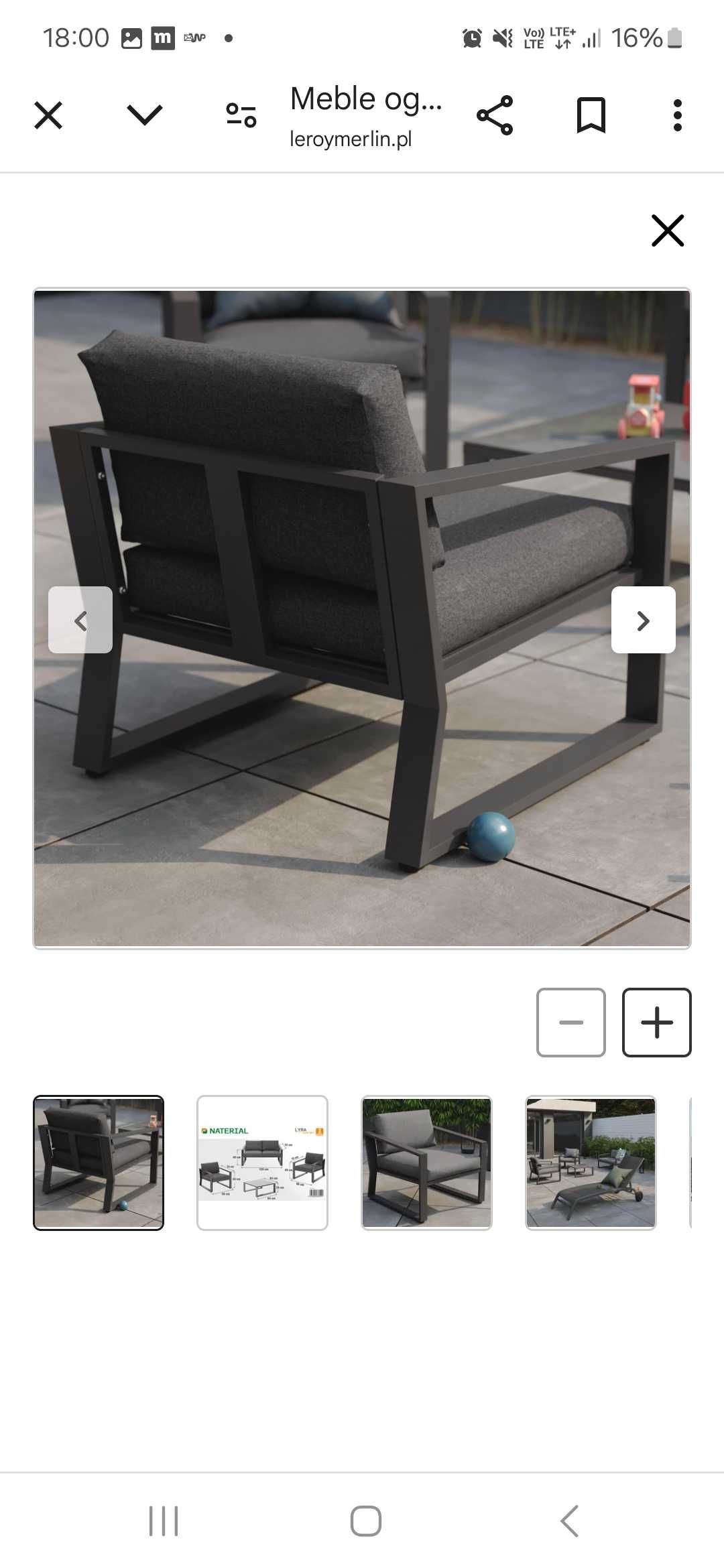Share this leroymerlin.pl page
The width and height of the screenshot is (724, 1568).
coord(495,115)
